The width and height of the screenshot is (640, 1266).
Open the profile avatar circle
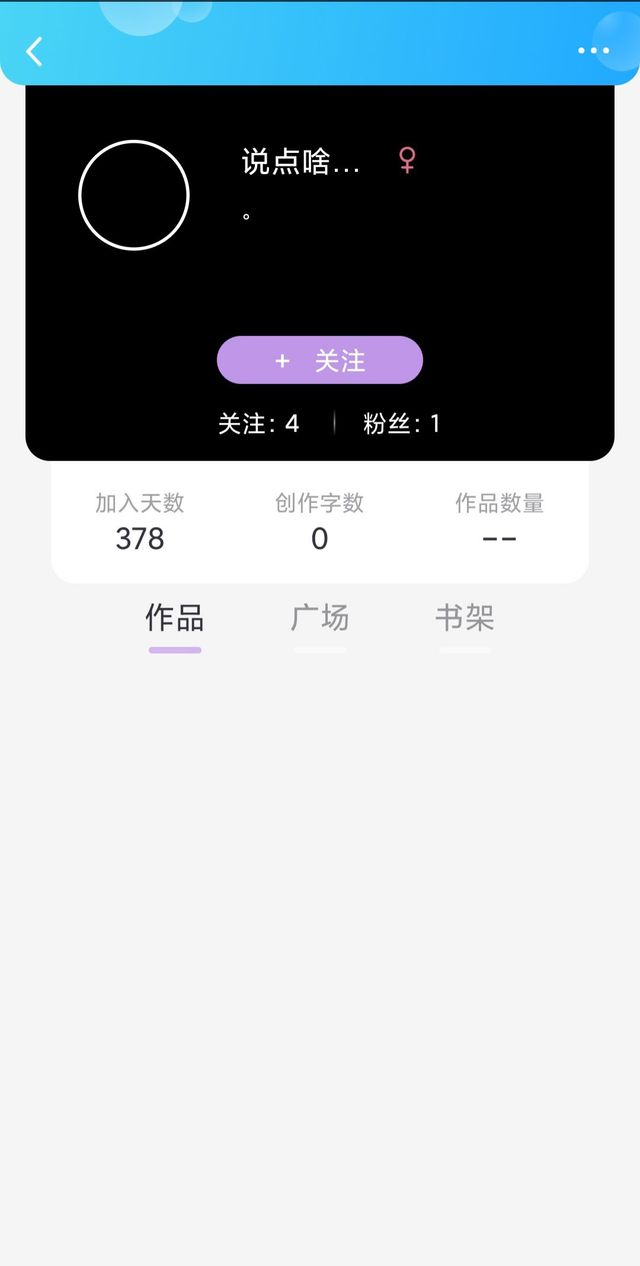point(134,195)
